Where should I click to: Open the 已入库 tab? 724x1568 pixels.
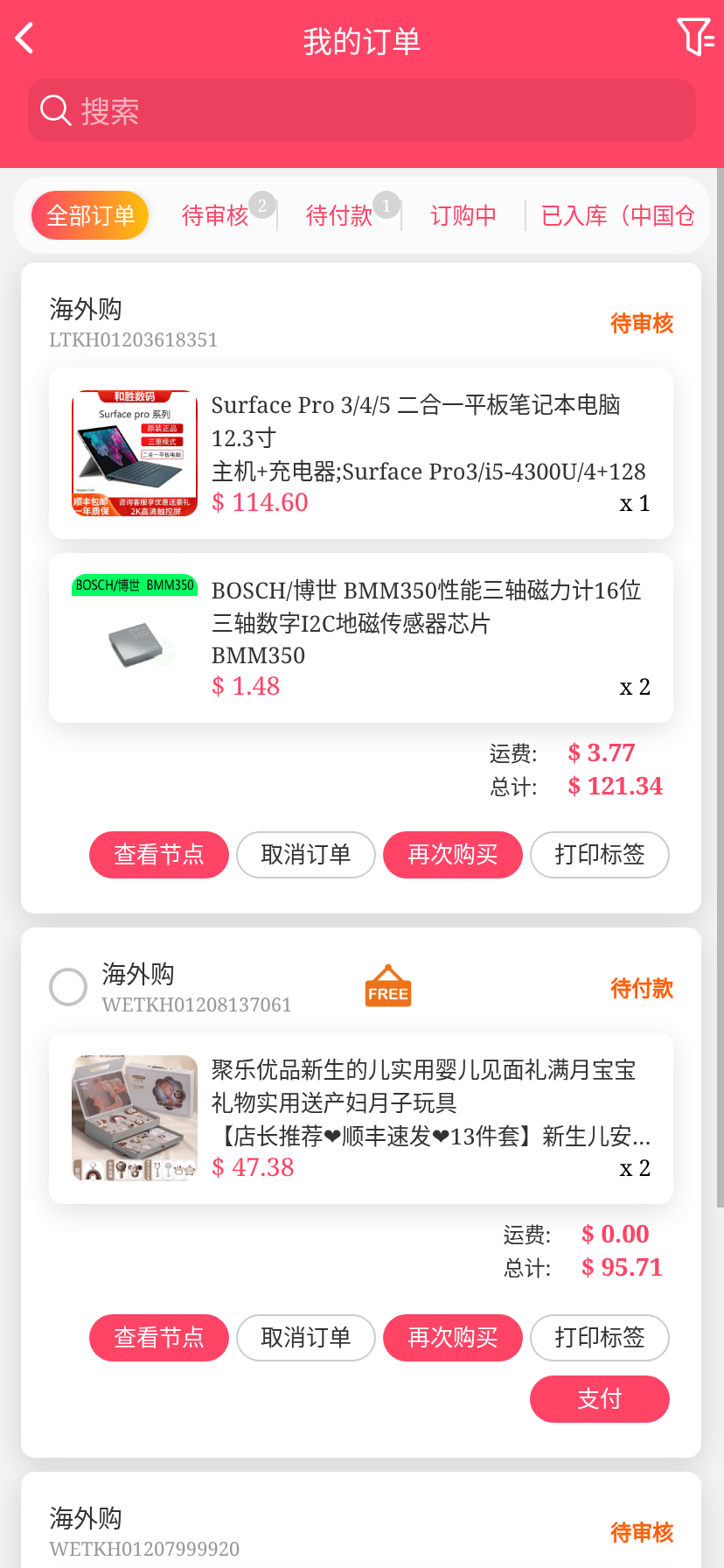[617, 215]
